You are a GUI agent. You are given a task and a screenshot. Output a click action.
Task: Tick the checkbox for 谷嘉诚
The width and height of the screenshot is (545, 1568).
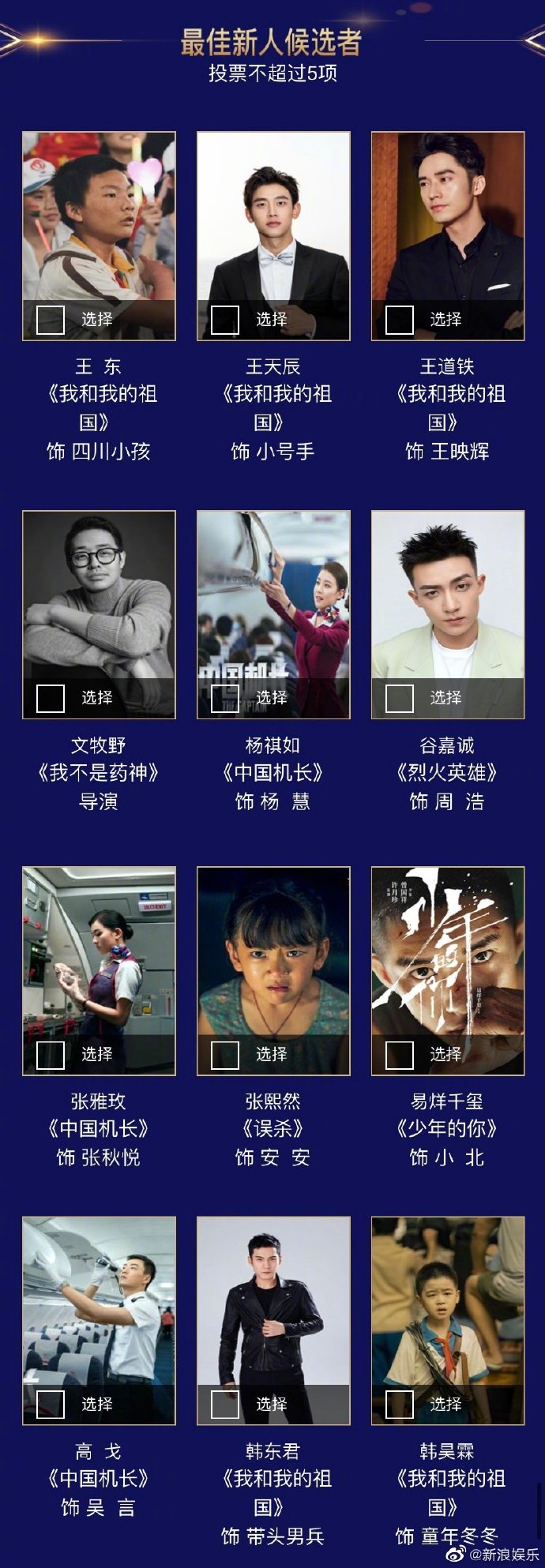(399, 698)
